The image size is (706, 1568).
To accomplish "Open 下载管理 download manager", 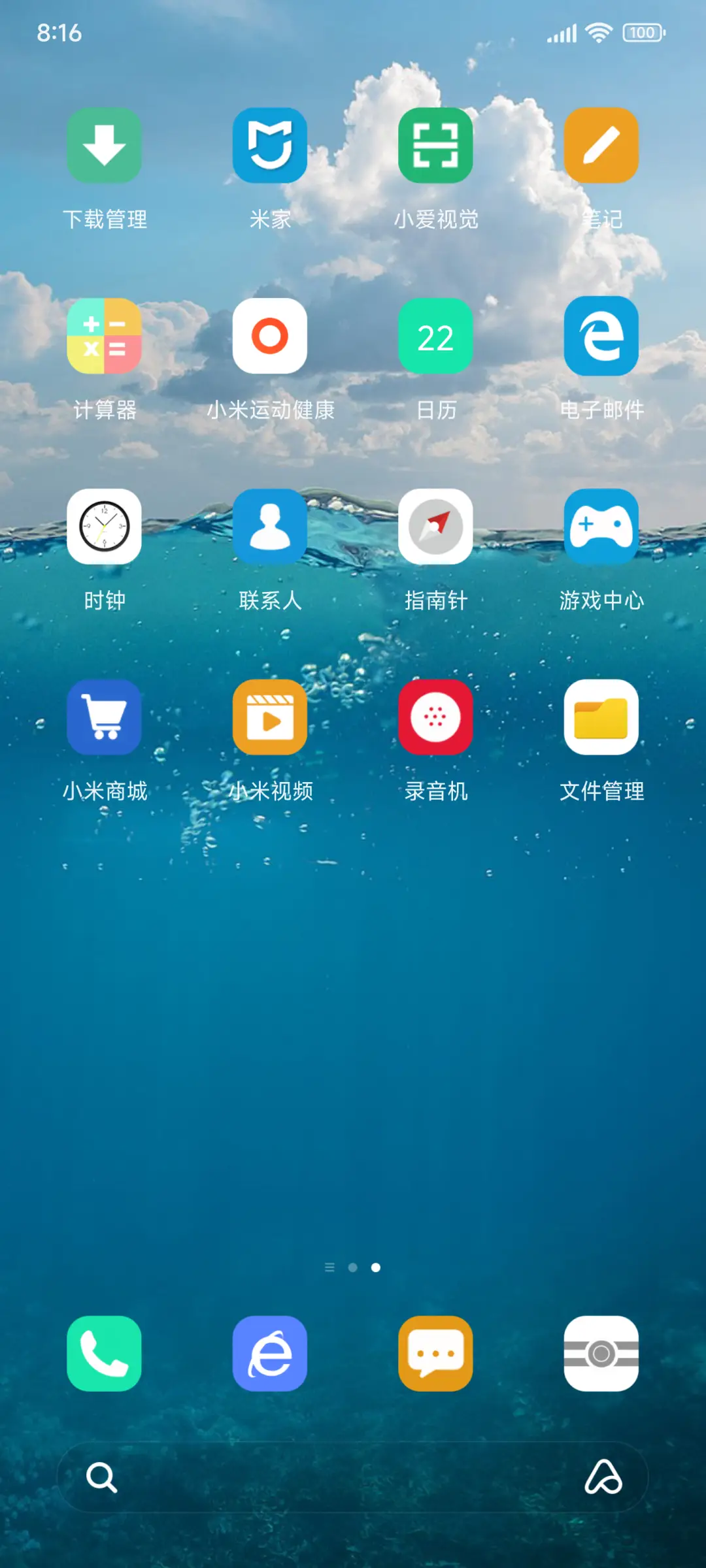I will click(105, 146).
